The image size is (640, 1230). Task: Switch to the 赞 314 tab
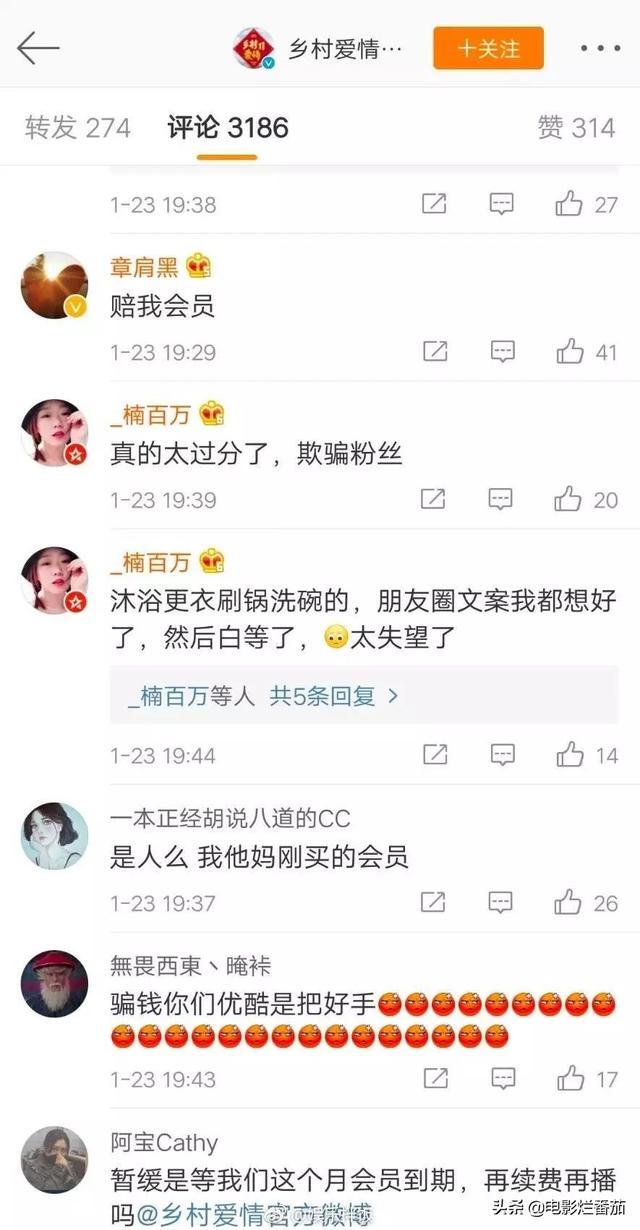point(576,127)
